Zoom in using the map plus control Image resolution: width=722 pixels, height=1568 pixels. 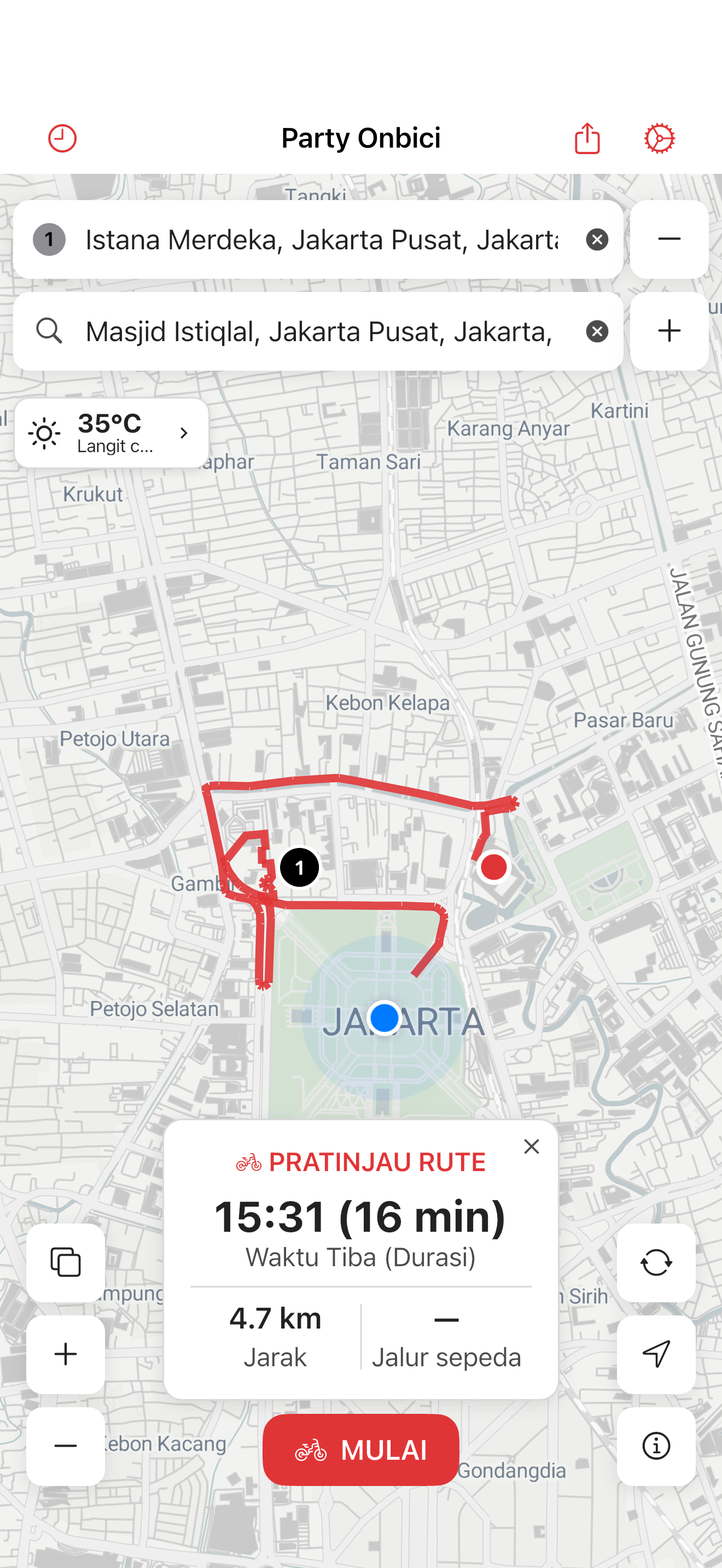pyautogui.click(x=65, y=1354)
